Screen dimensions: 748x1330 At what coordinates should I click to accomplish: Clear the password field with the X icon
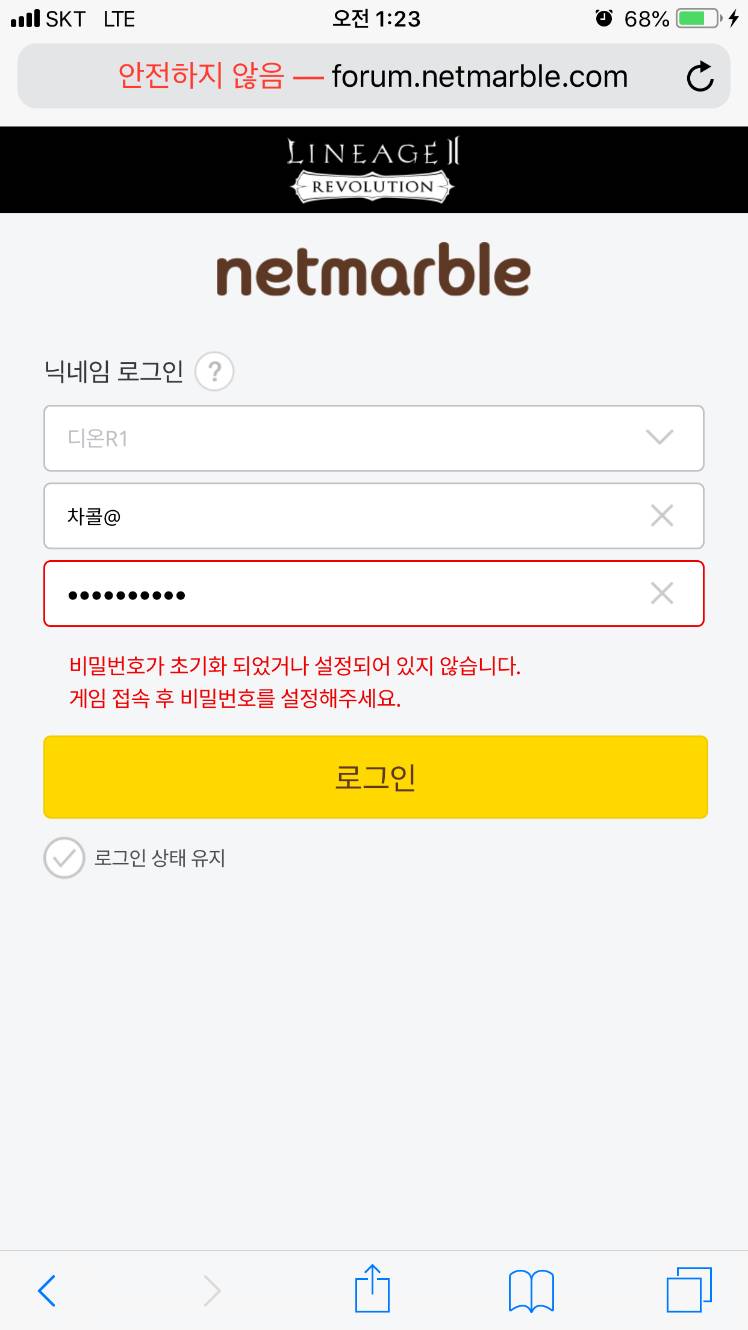[x=661, y=593]
